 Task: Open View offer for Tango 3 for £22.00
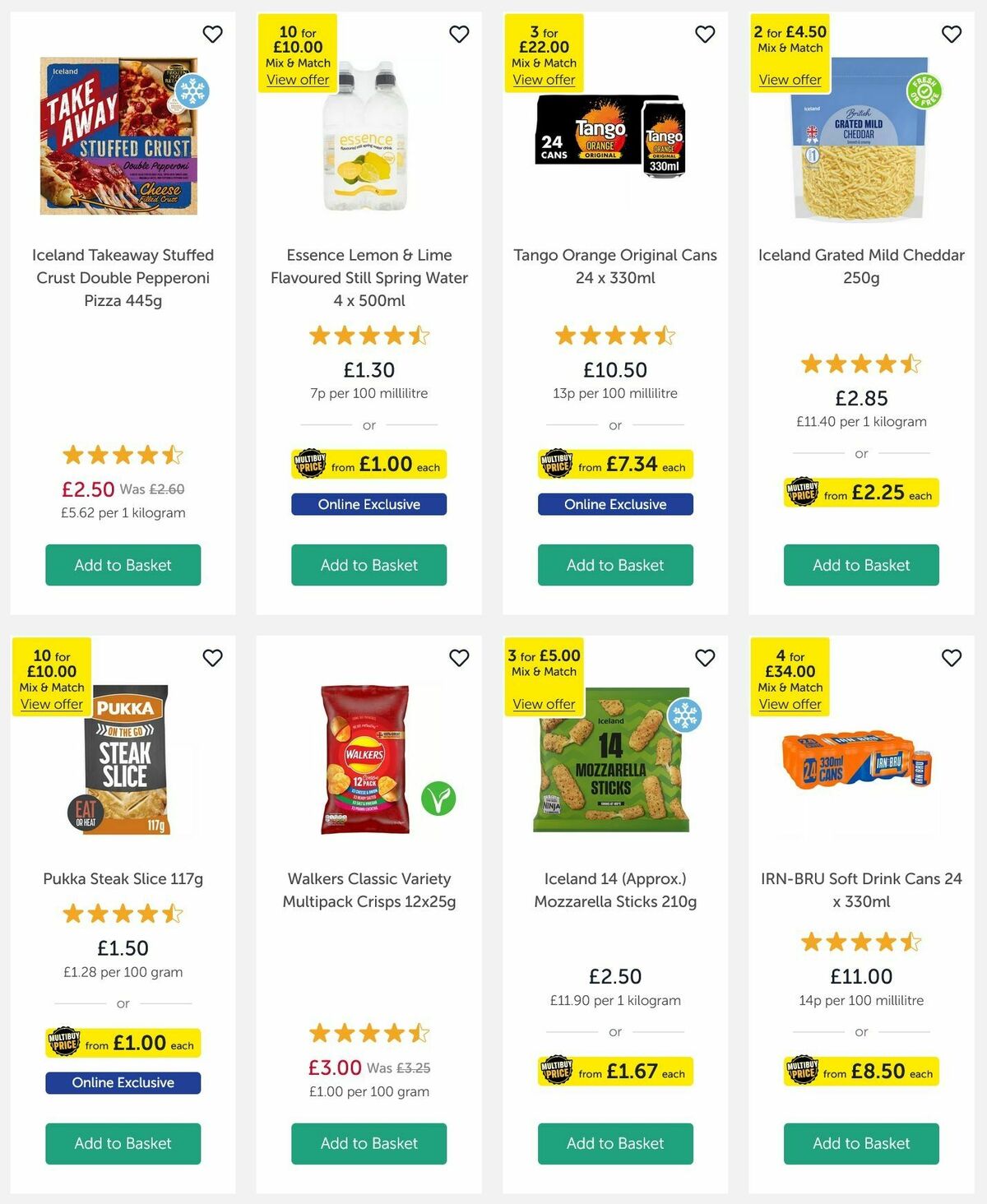coord(544,80)
